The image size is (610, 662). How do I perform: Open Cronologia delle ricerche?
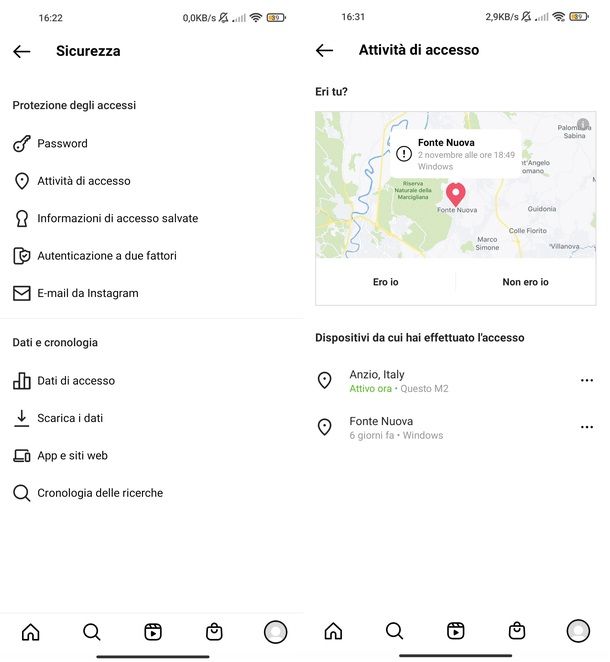point(99,493)
